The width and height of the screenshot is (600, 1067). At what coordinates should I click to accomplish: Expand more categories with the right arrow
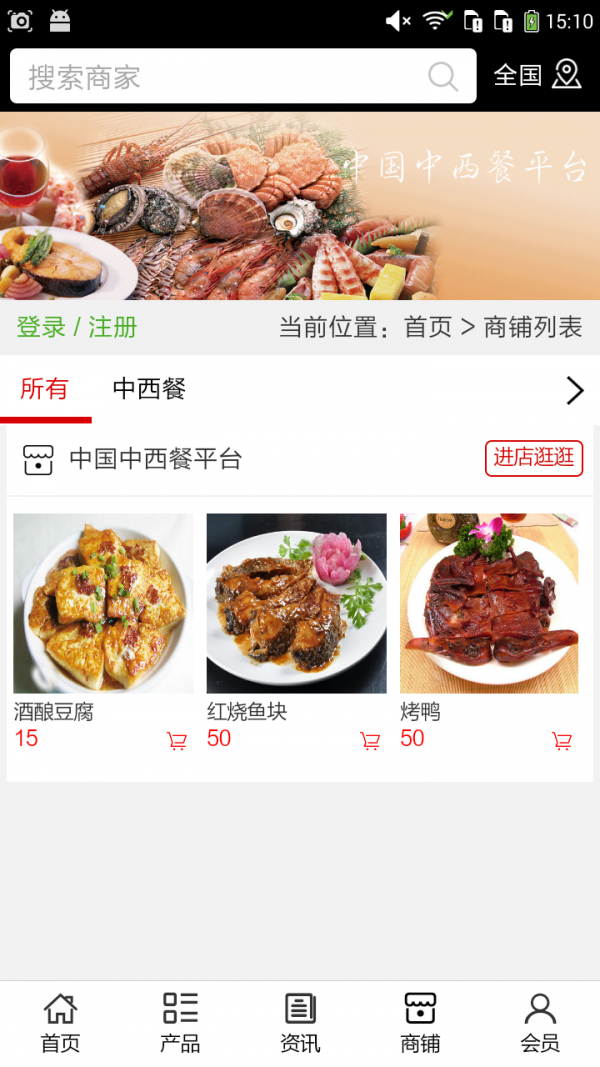coord(574,390)
